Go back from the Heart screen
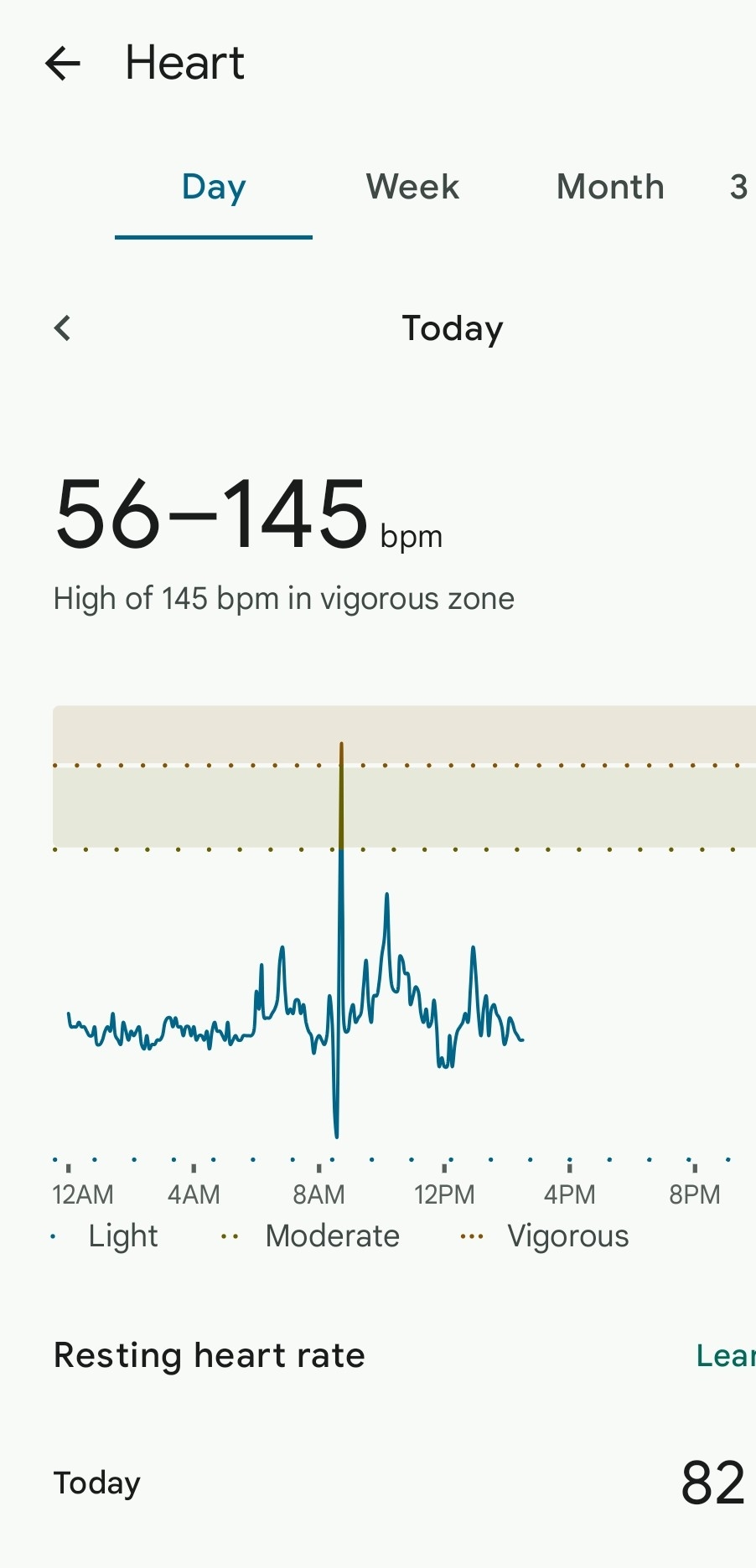This screenshot has height=1568, width=756. coord(63,64)
